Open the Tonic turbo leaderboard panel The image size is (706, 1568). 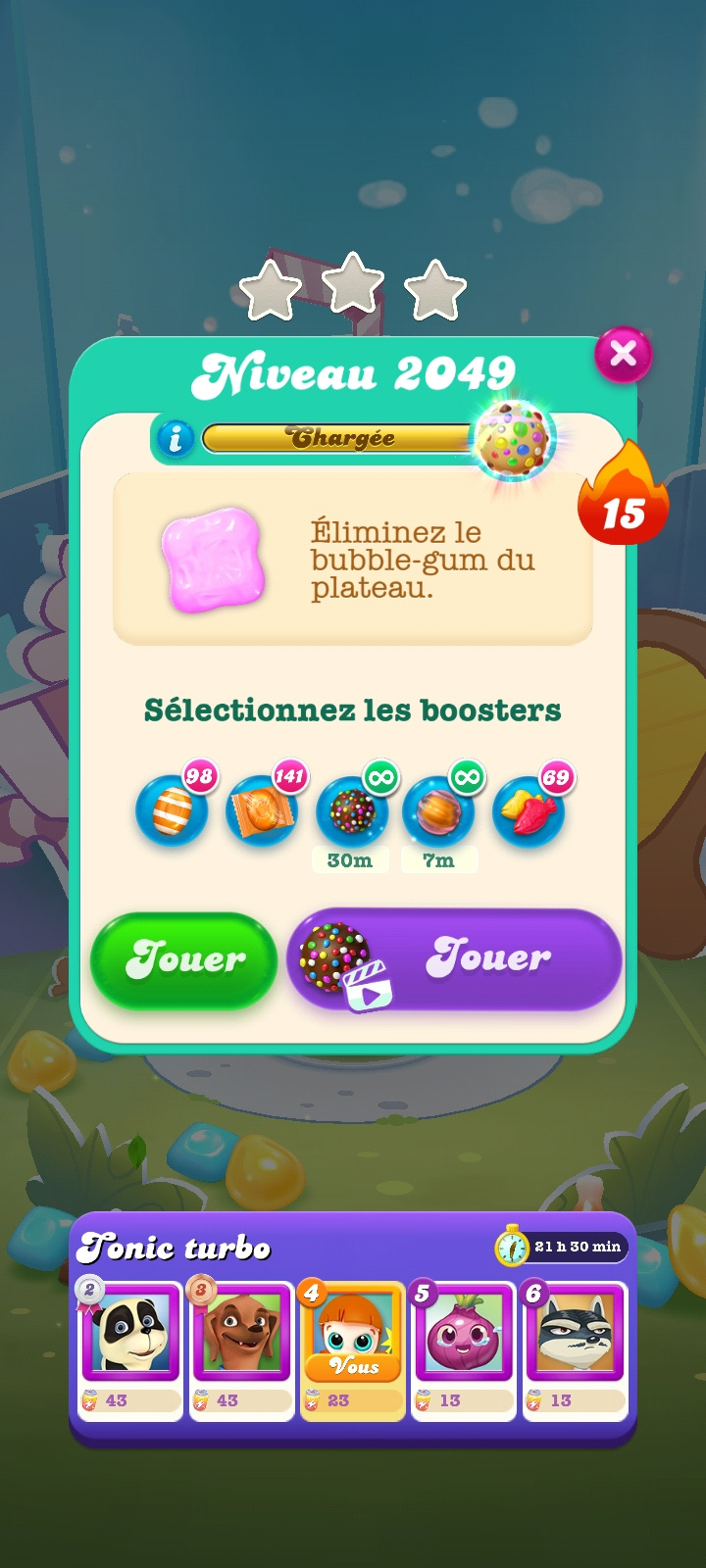353,1329
